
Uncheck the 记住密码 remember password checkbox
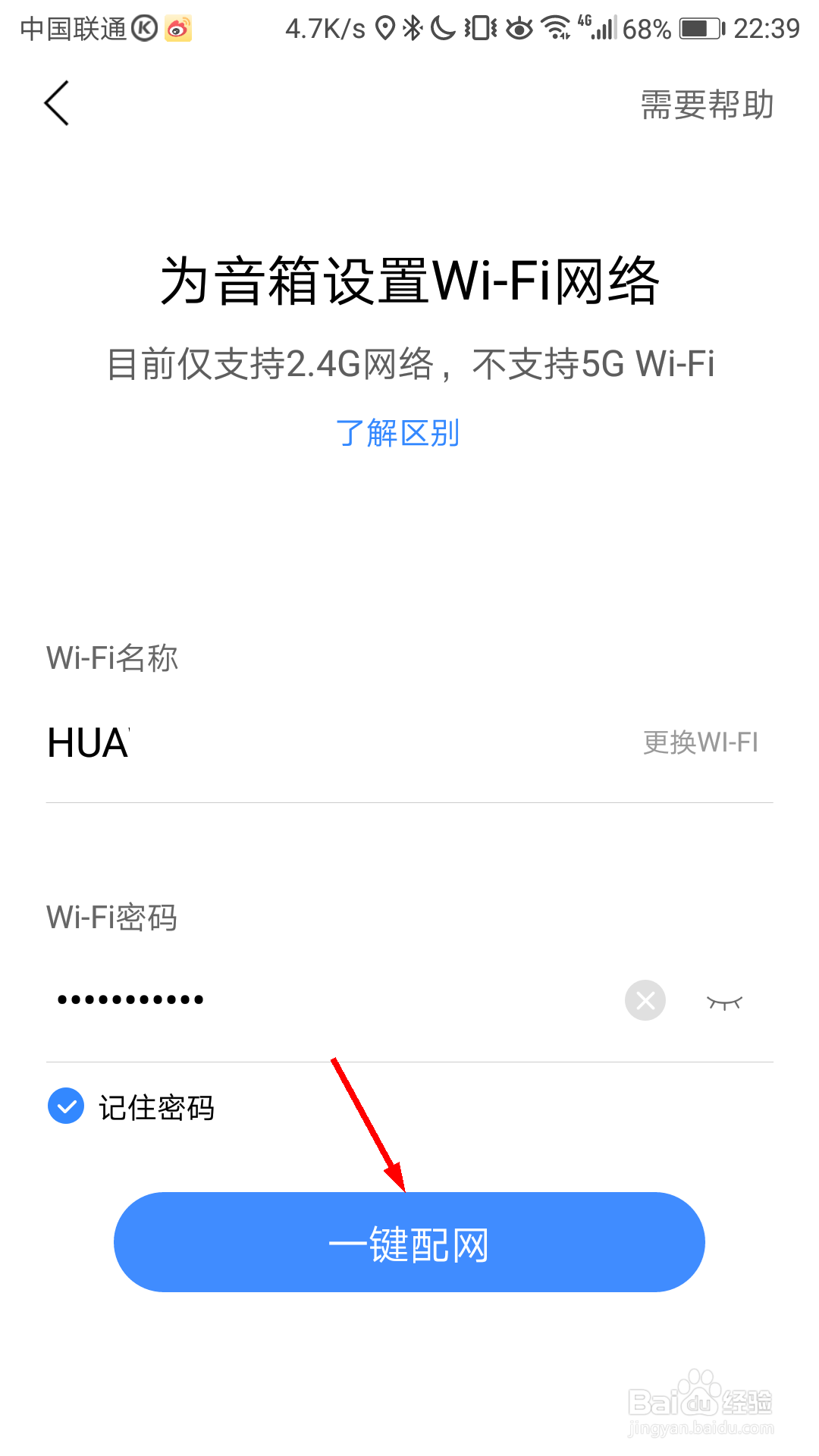(66, 1106)
